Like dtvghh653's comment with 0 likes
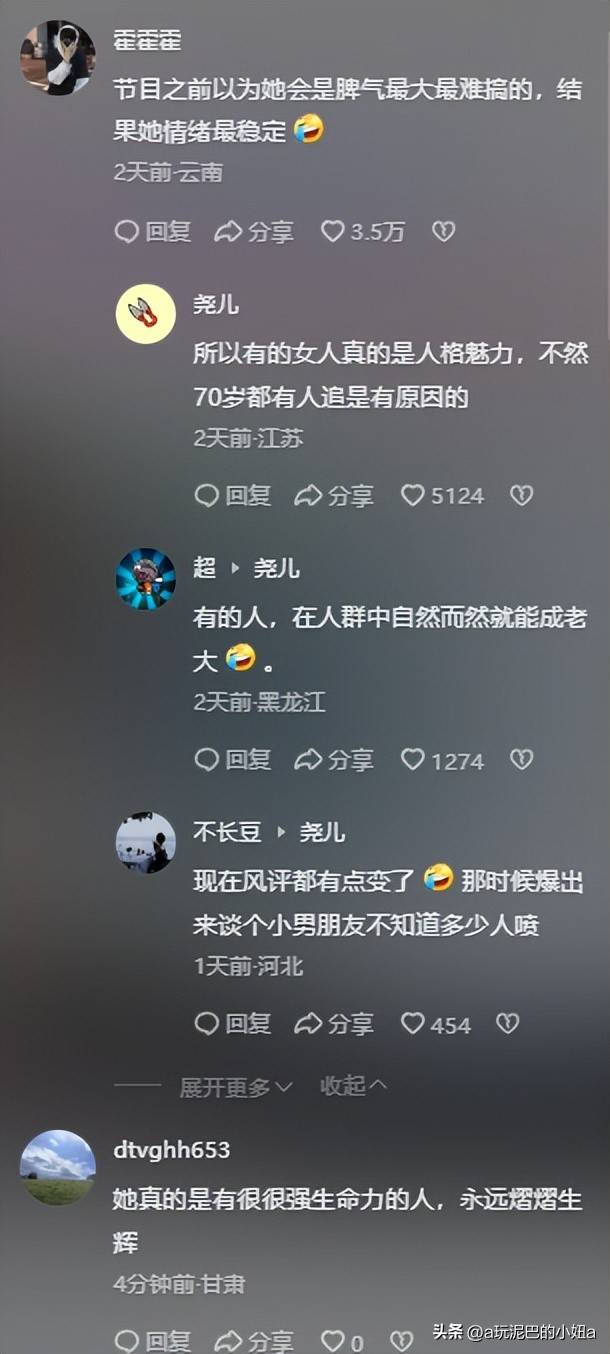Image resolution: width=610 pixels, height=1354 pixels. (342, 1340)
